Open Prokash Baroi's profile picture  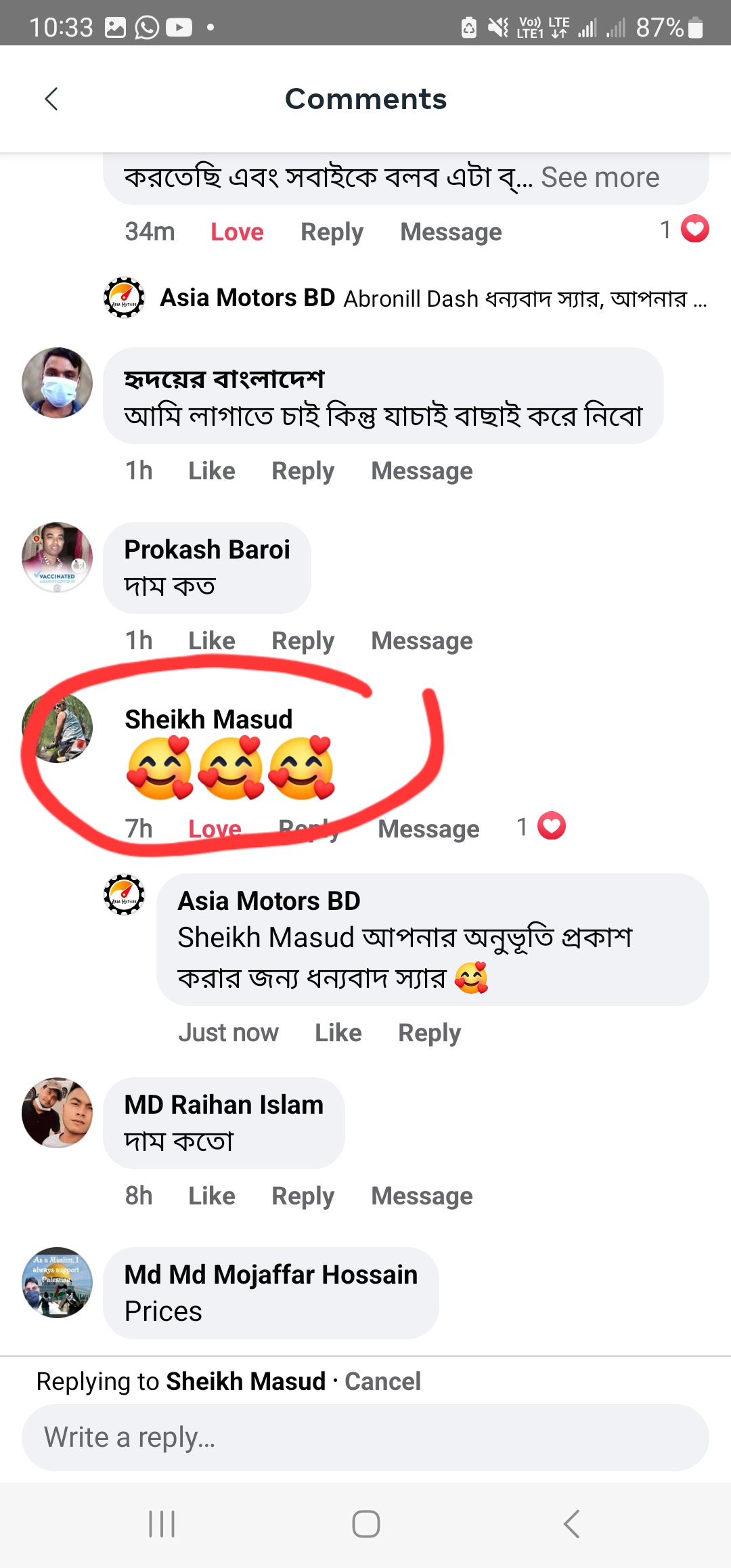[x=58, y=557]
